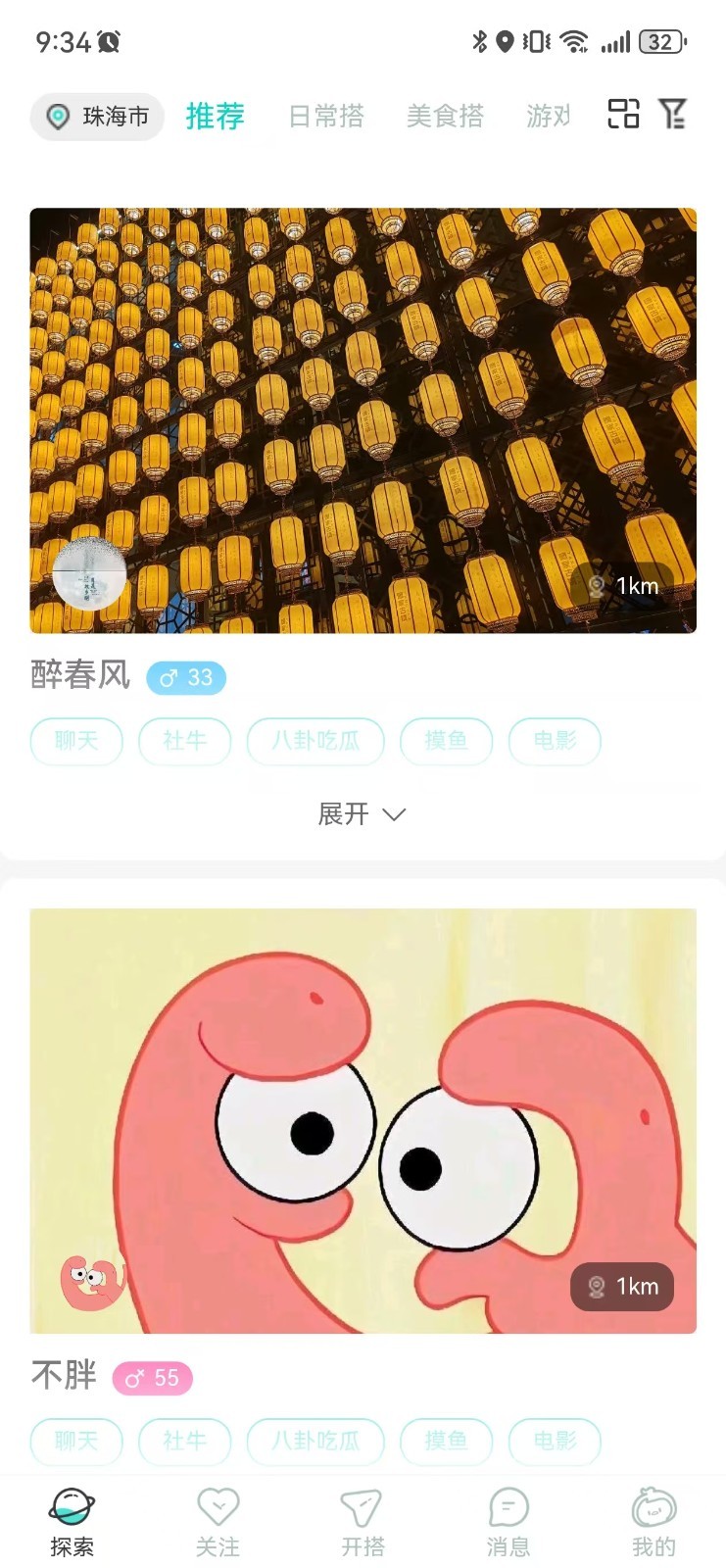Tap the camera icon on 醉春风's 1km badge
The image size is (726, 1568).
pyautogui.click(x=596, y=585)
